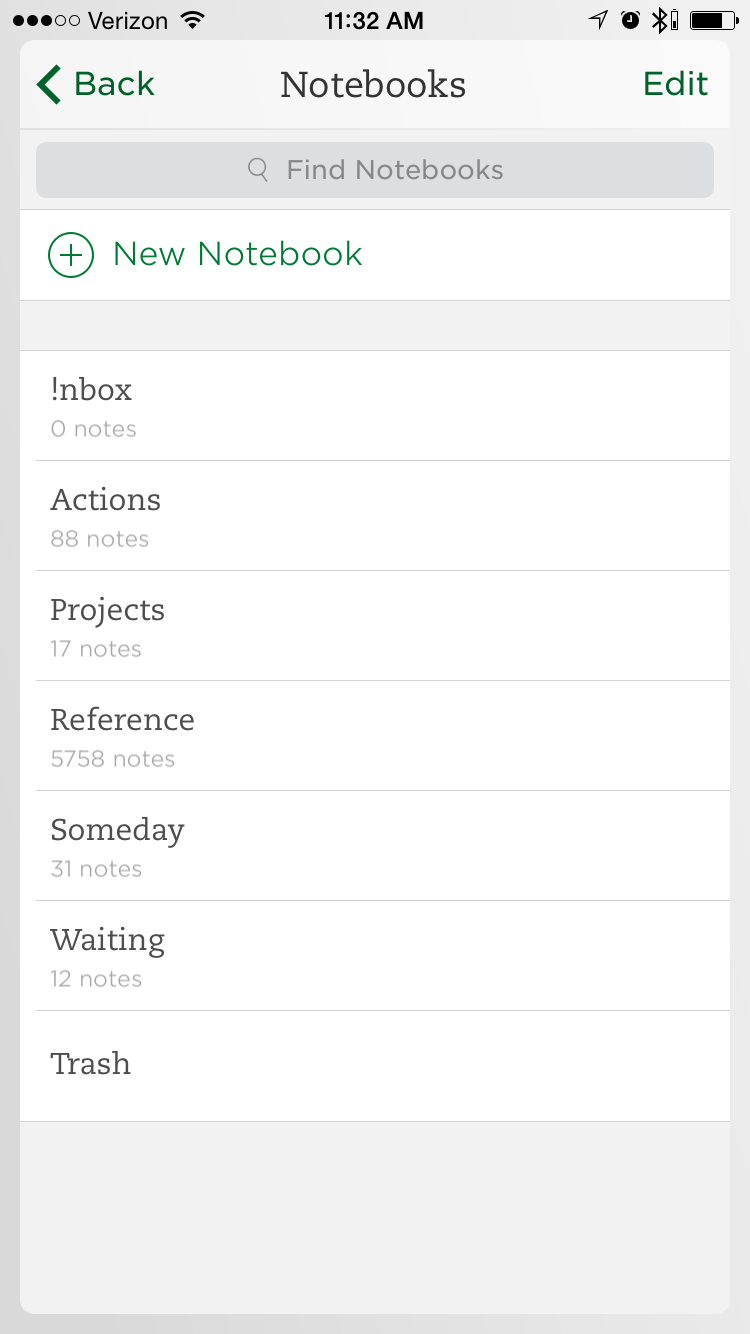The height and width of the screenshot is (1334, 750).
Task: Tap Edit to modify notebooks
Action: pyautogui.click(x=675, y=85)
